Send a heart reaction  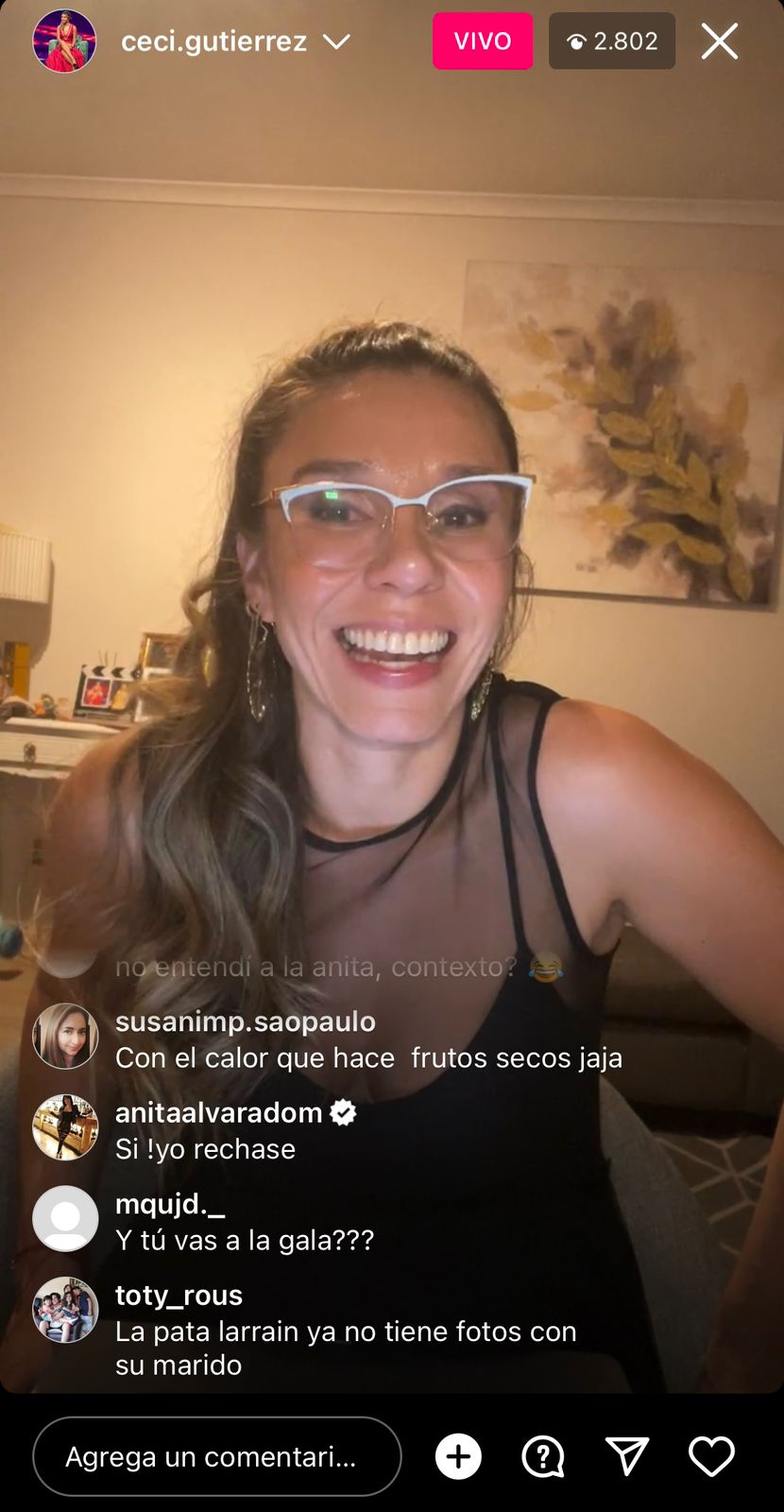(x=711, y=1455)
